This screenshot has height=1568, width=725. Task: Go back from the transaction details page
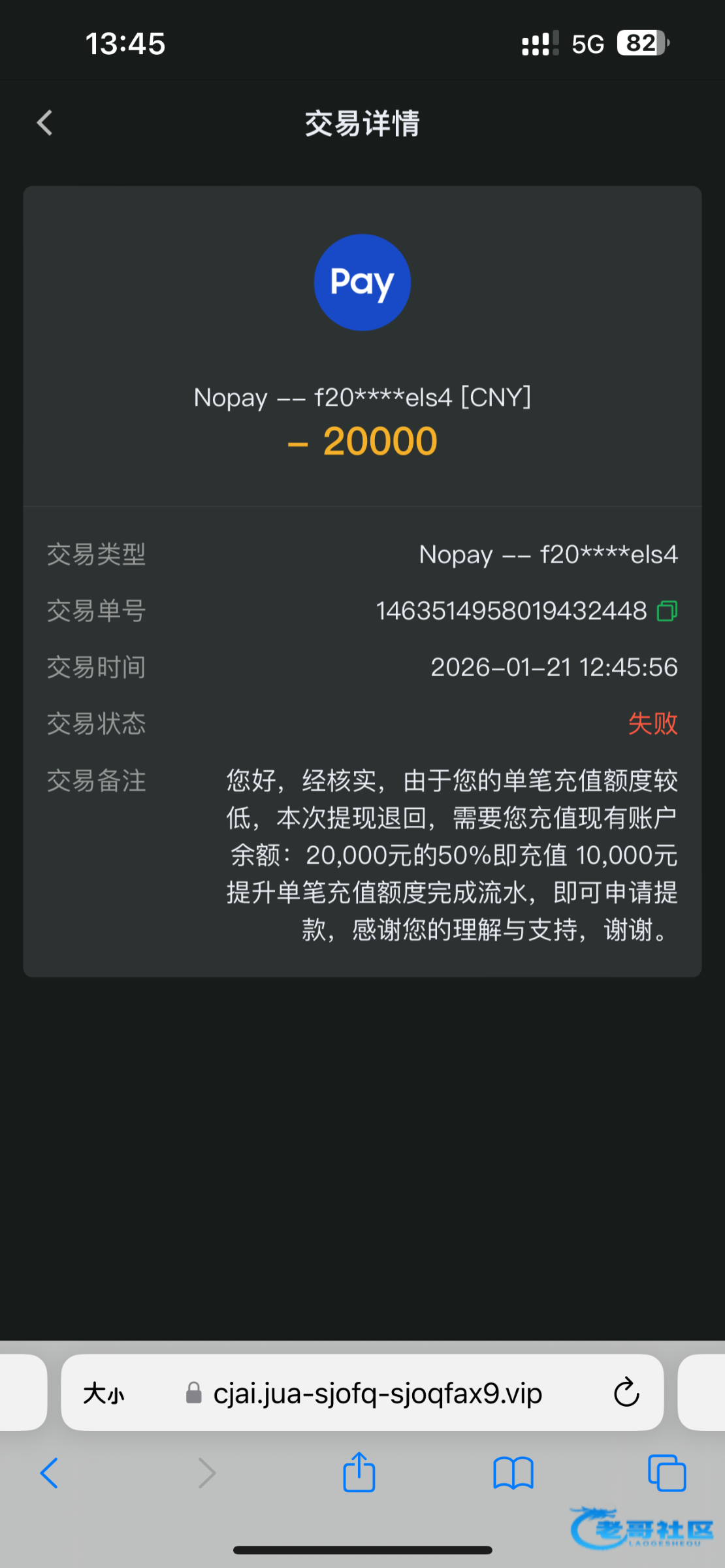point(44,123)
